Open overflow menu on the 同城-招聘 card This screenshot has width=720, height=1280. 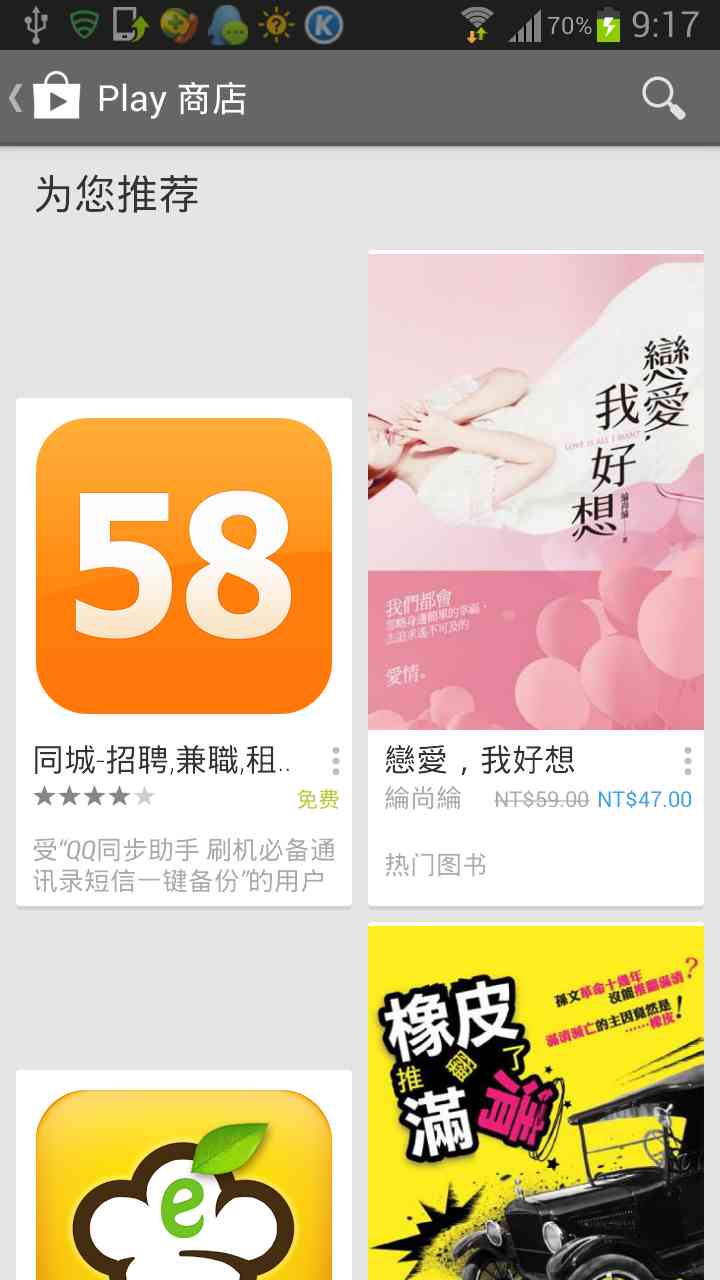pos(336,761)
